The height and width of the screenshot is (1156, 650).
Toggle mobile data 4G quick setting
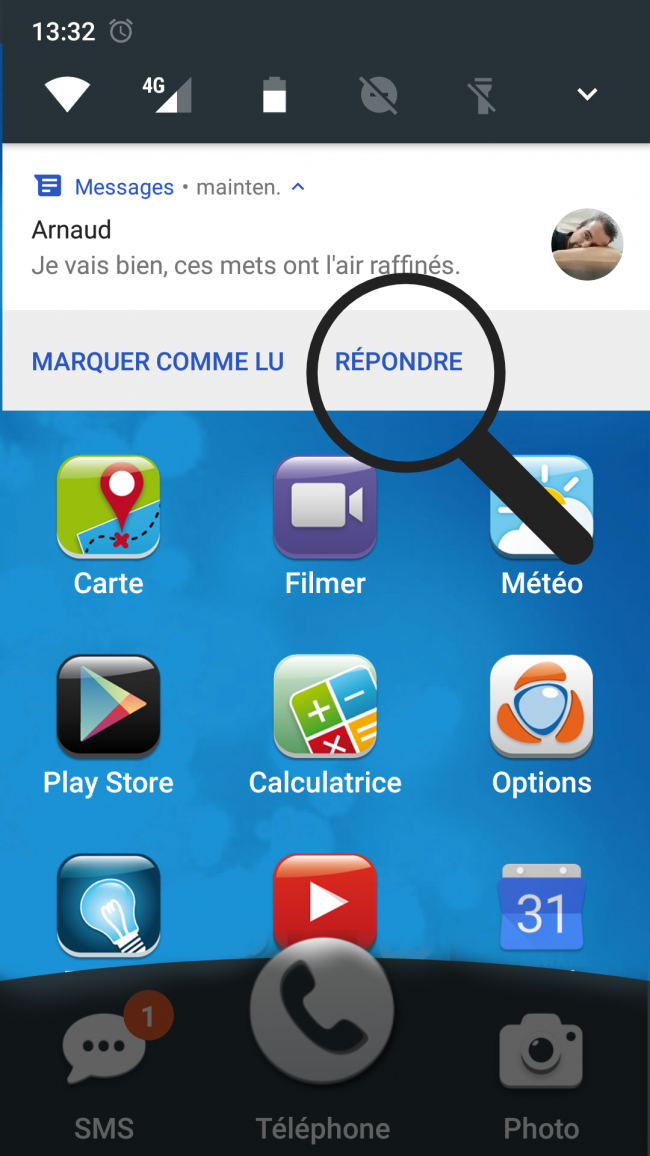pos(167,95)
